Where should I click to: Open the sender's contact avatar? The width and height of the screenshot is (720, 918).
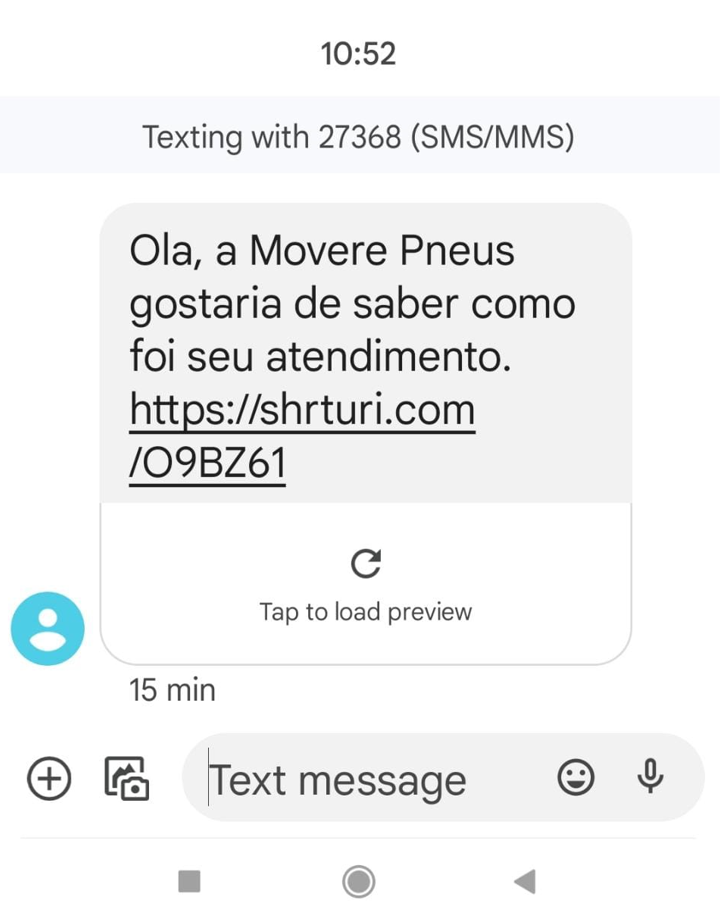[47, 629]
